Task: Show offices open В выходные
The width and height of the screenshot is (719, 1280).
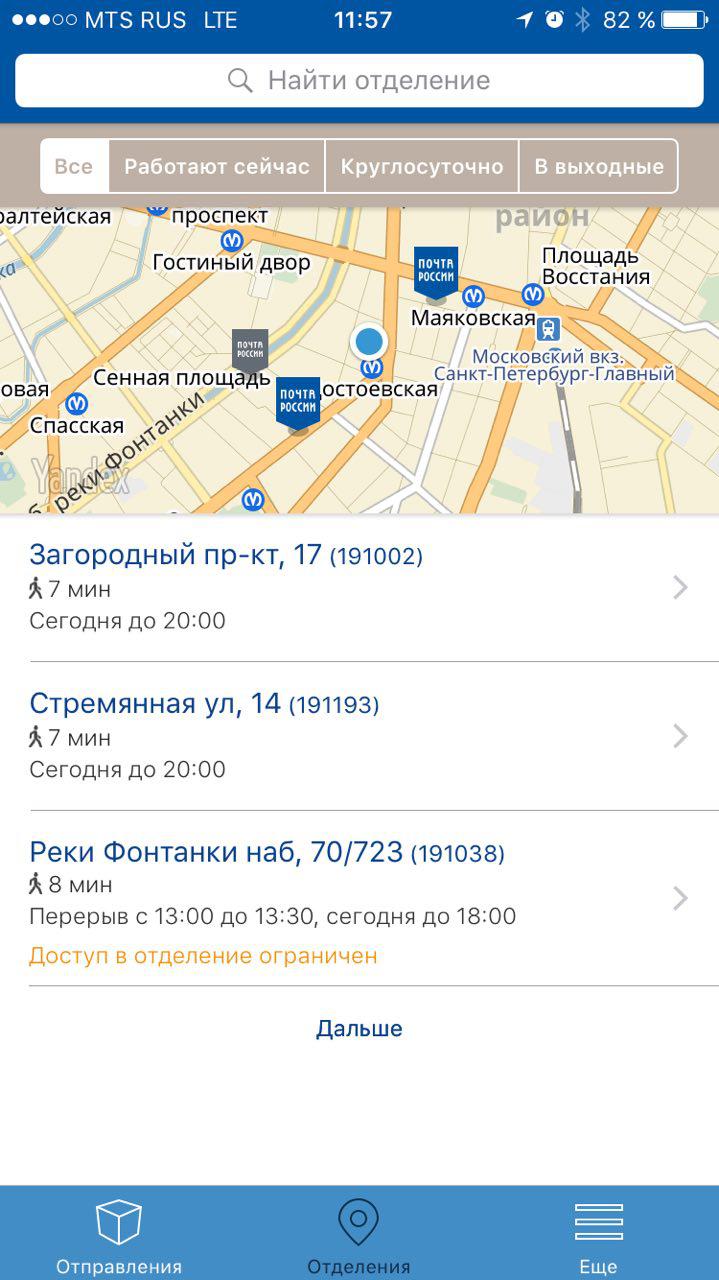Action: click(x=598, y=166)
